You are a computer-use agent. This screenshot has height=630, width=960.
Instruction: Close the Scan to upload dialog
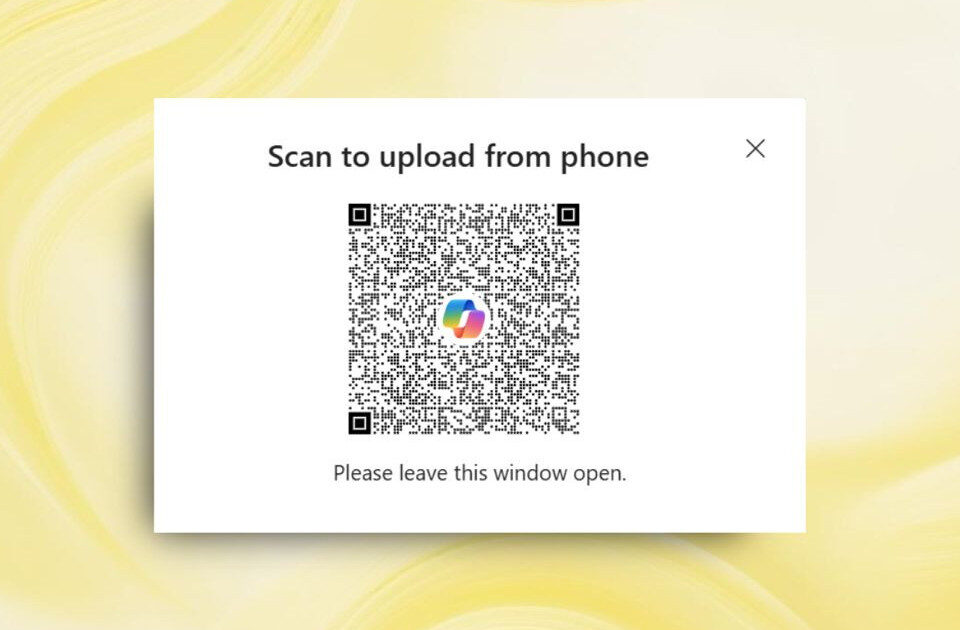(755, 149)
